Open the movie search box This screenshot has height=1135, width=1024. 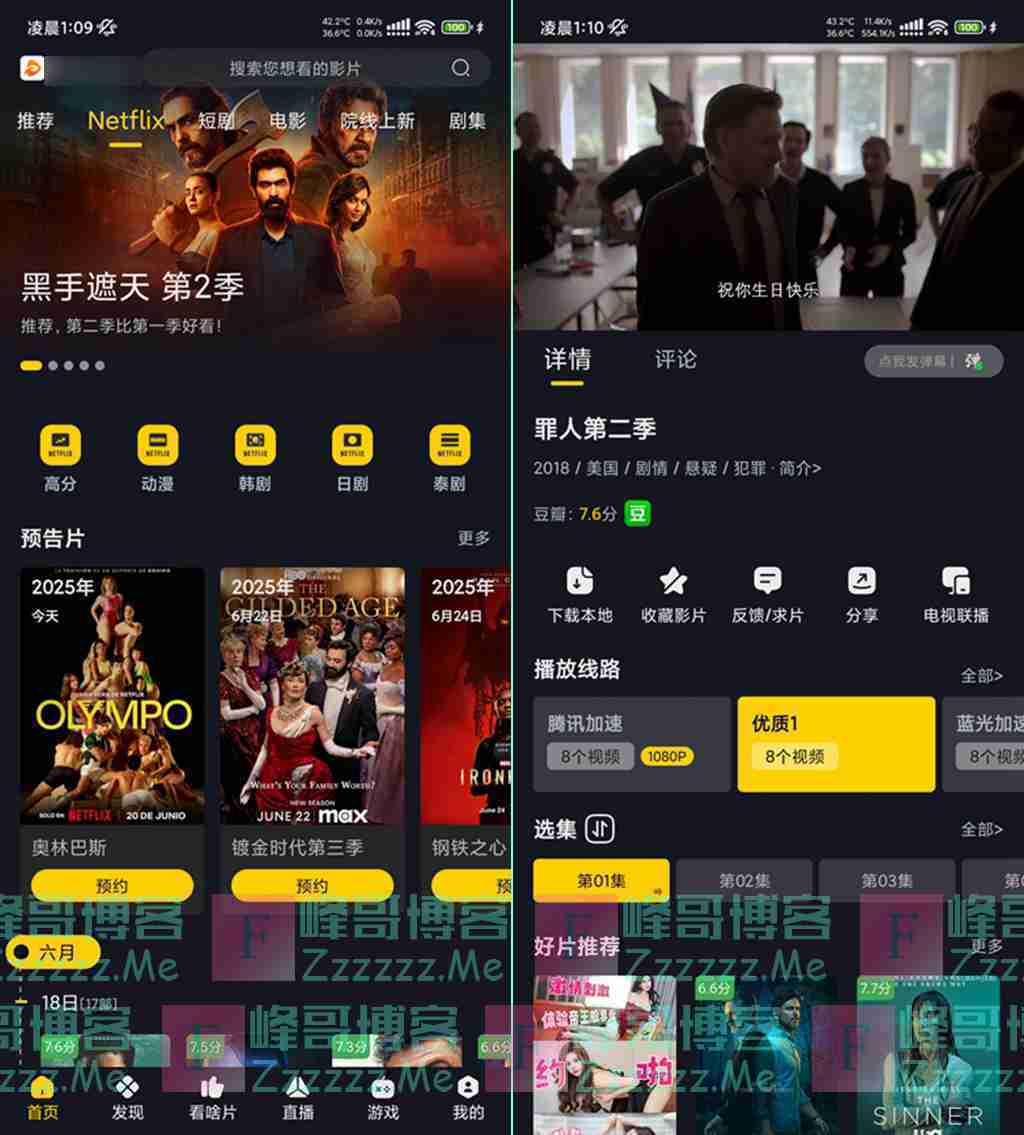pyautogui.click(x=315, y=68)
